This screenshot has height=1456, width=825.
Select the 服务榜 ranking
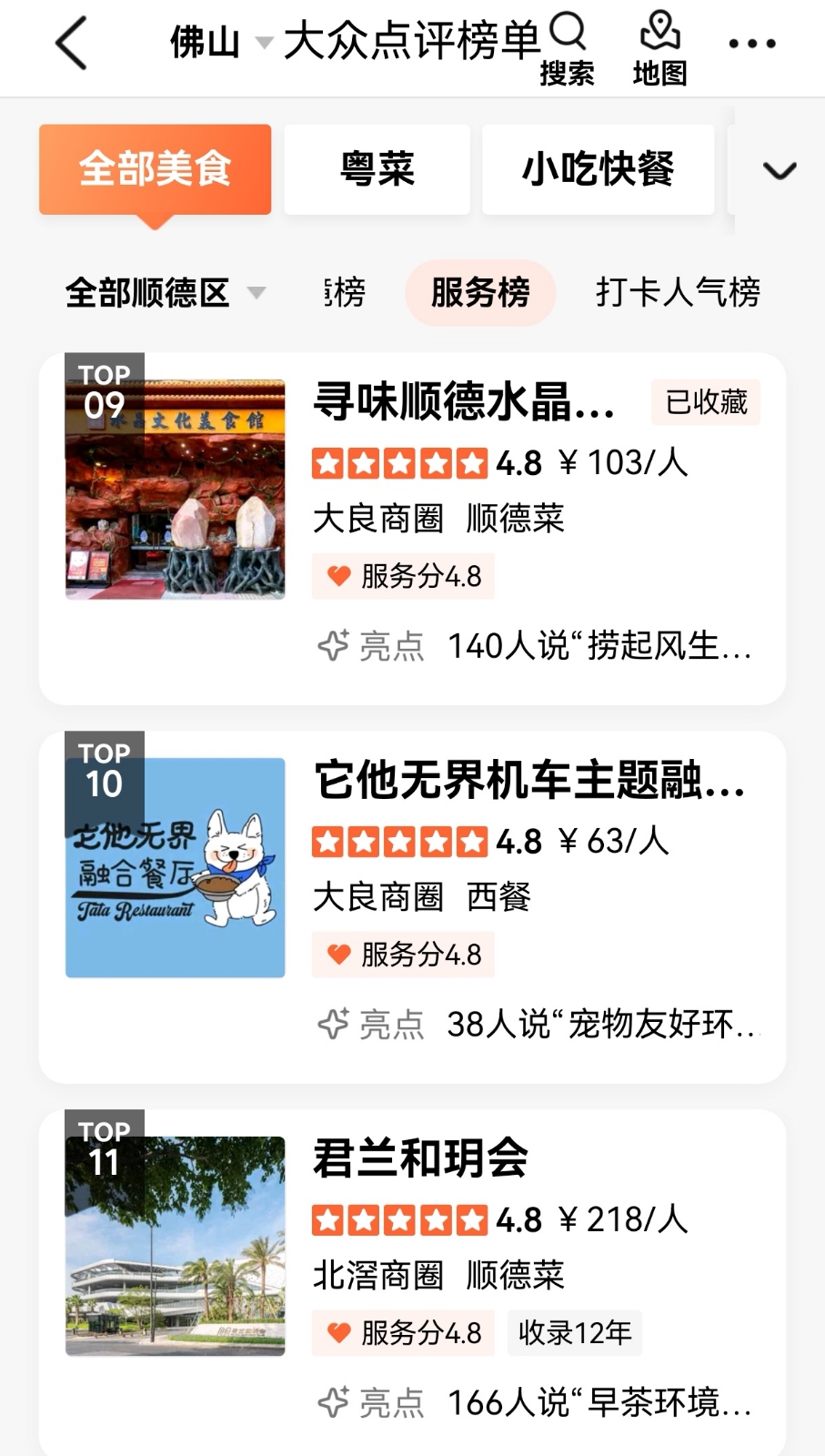pyautogui.click(x=480, y=293)
